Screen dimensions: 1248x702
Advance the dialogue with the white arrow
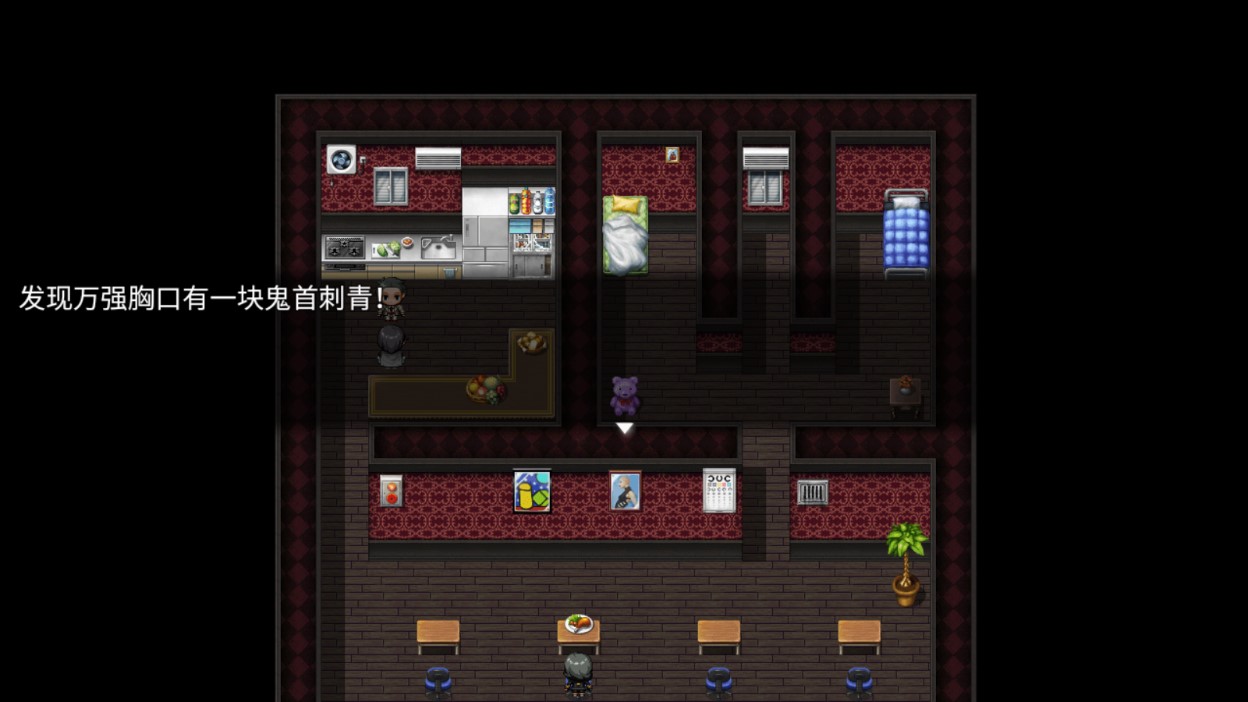point(624,428)
